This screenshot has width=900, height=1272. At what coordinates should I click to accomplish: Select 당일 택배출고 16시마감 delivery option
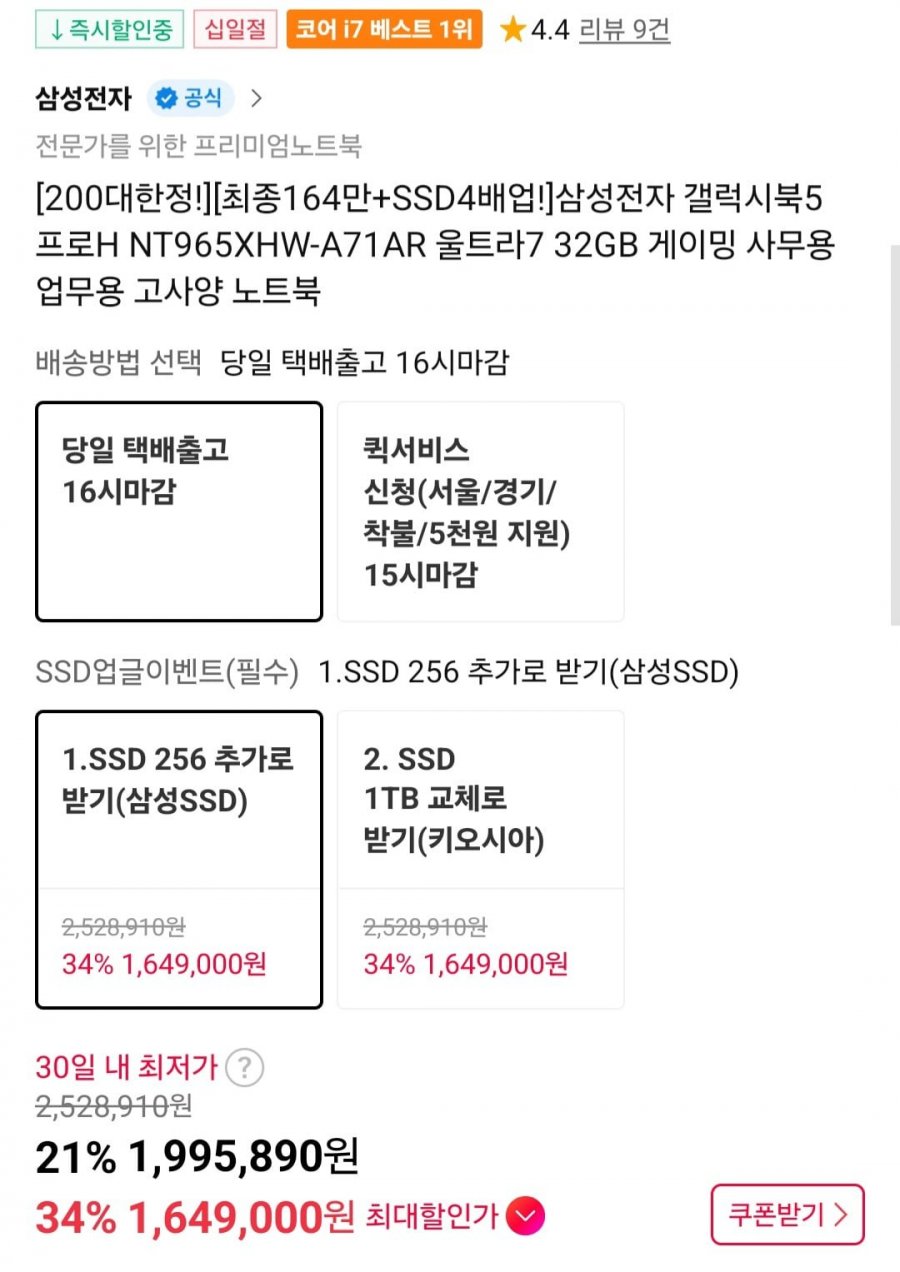click(179, 511)
